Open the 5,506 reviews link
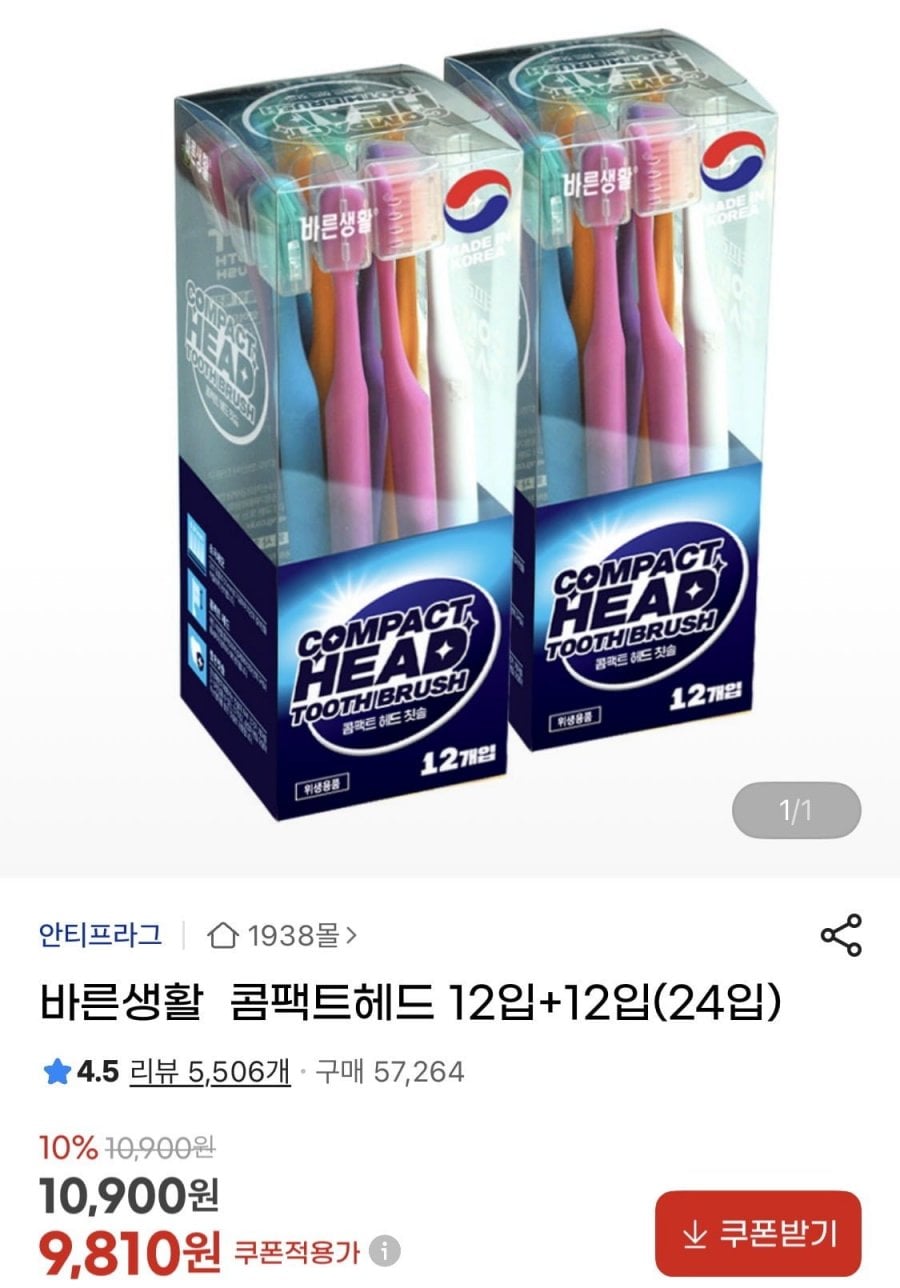900x1288 pixels. [x=210, y=1072]
